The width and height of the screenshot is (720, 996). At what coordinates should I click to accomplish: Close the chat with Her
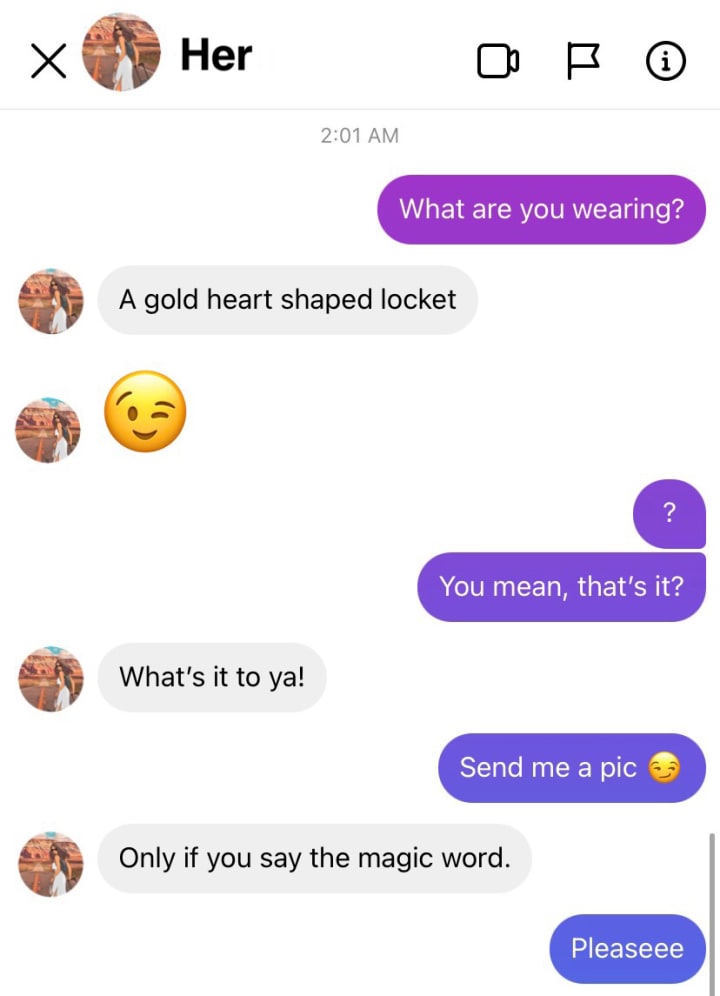tap(49, 62)
